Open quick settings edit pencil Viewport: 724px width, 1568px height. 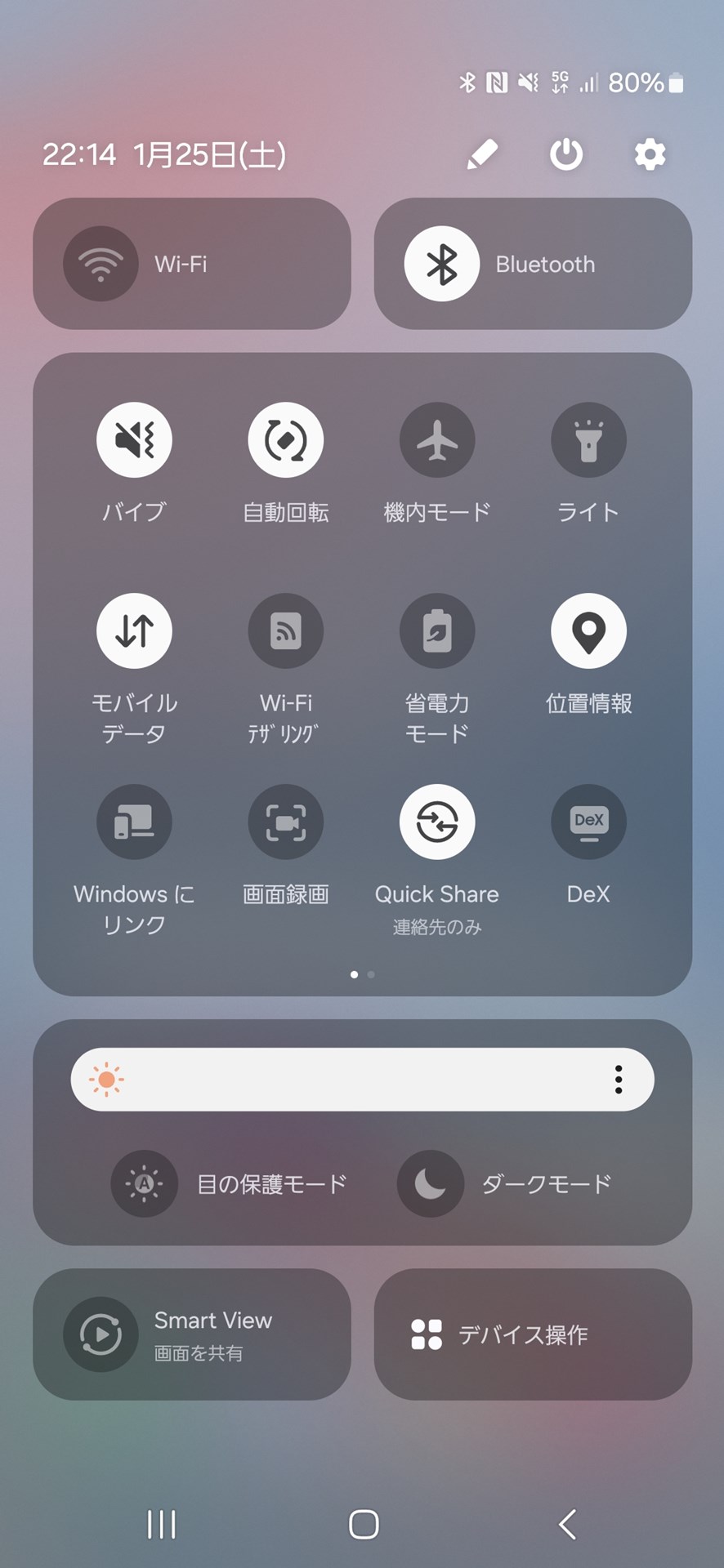tap(482, 154)
